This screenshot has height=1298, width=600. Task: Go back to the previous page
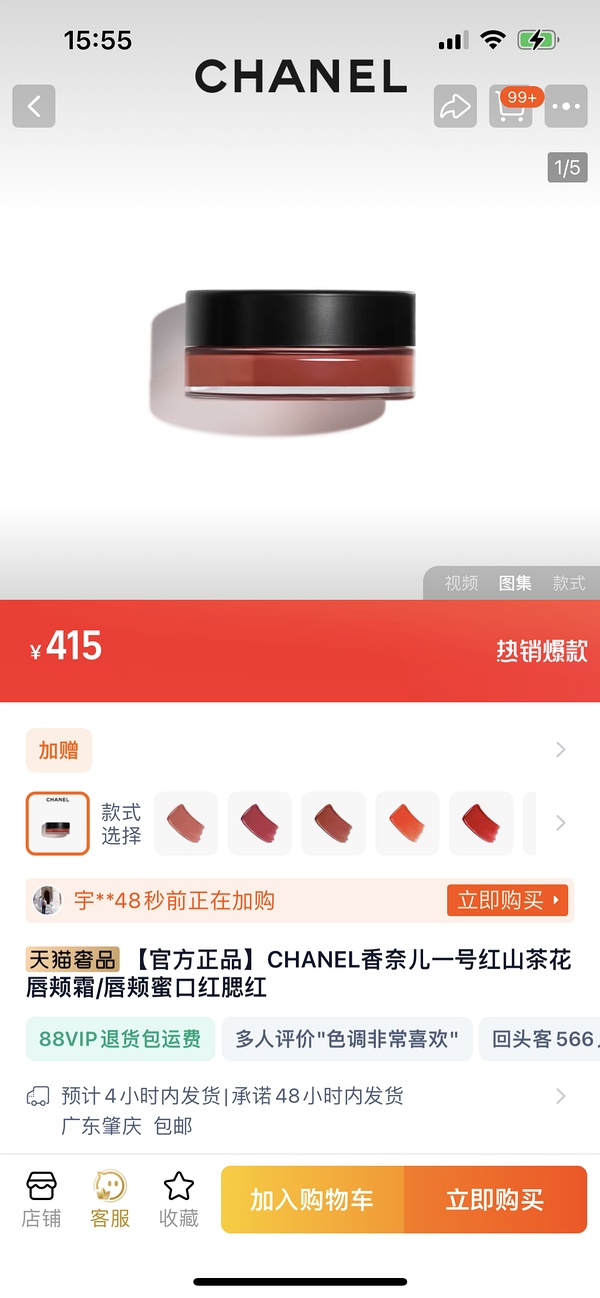click(x=34, y=106)
